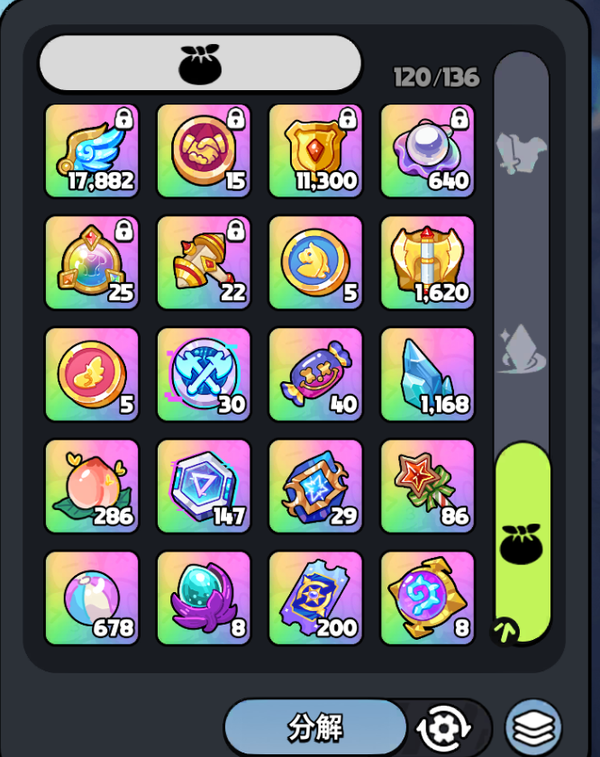
Task: Select the star wand item with 86
Action: click(x=428, y=486)
